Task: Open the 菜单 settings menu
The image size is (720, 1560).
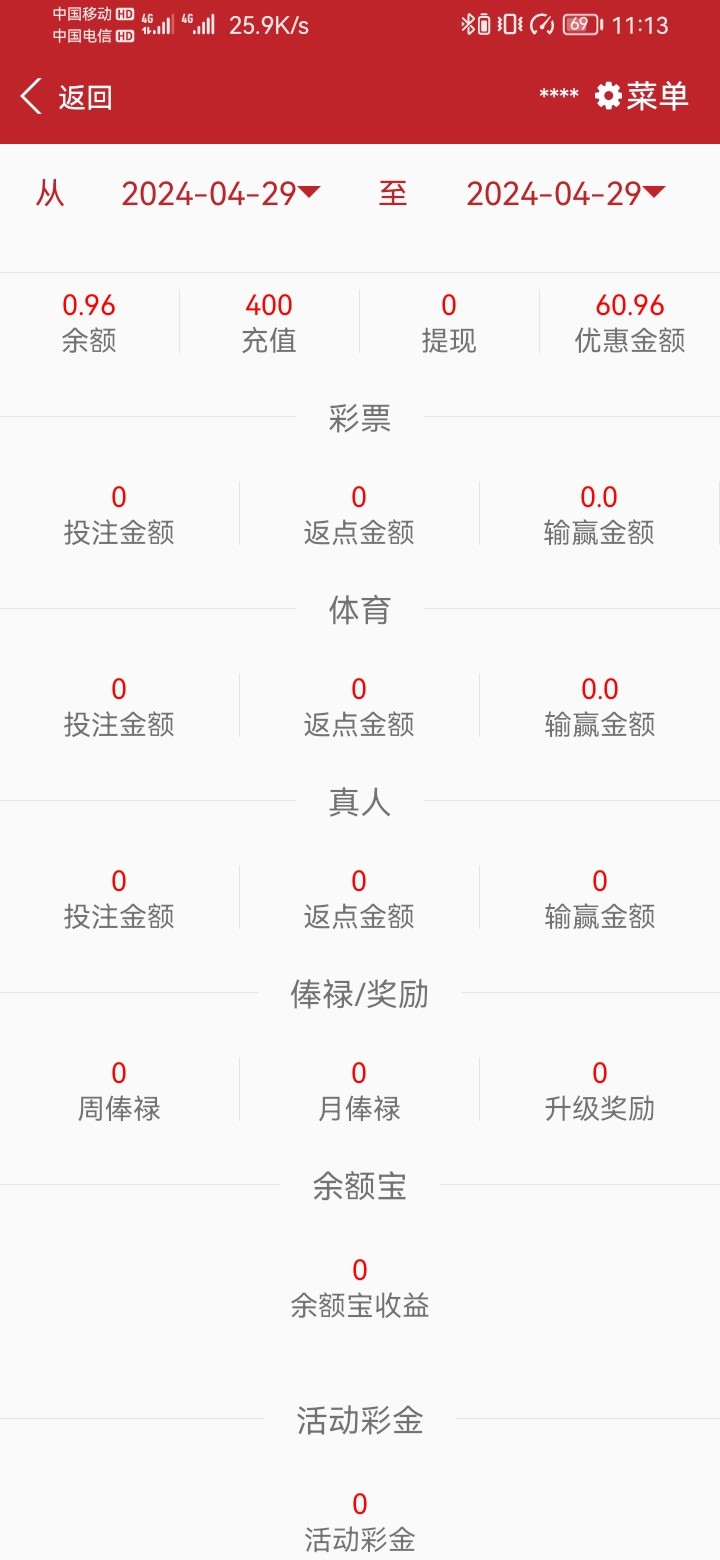Action: click(x=642, y=96)
